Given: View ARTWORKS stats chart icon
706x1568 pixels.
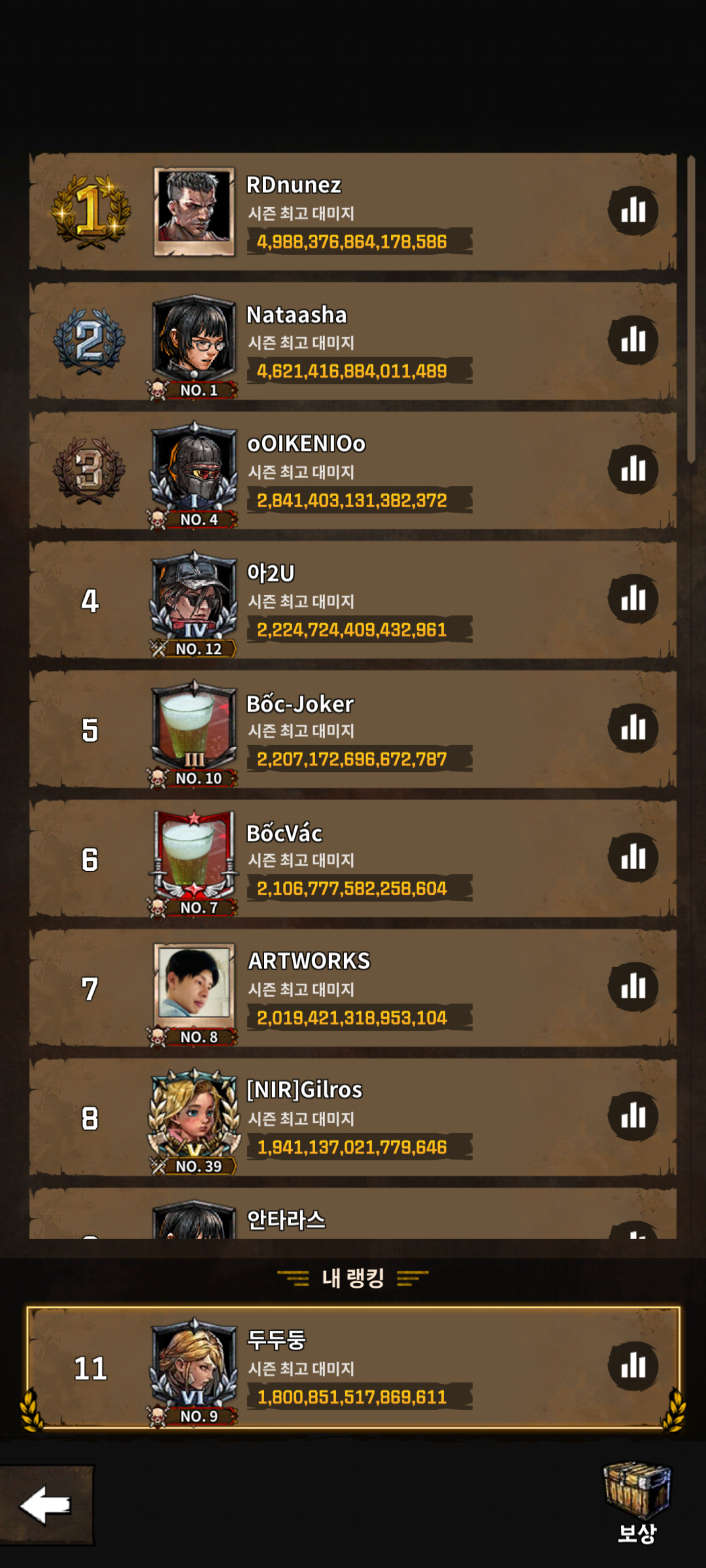Looking at the screenshot, I should (633, 987).
